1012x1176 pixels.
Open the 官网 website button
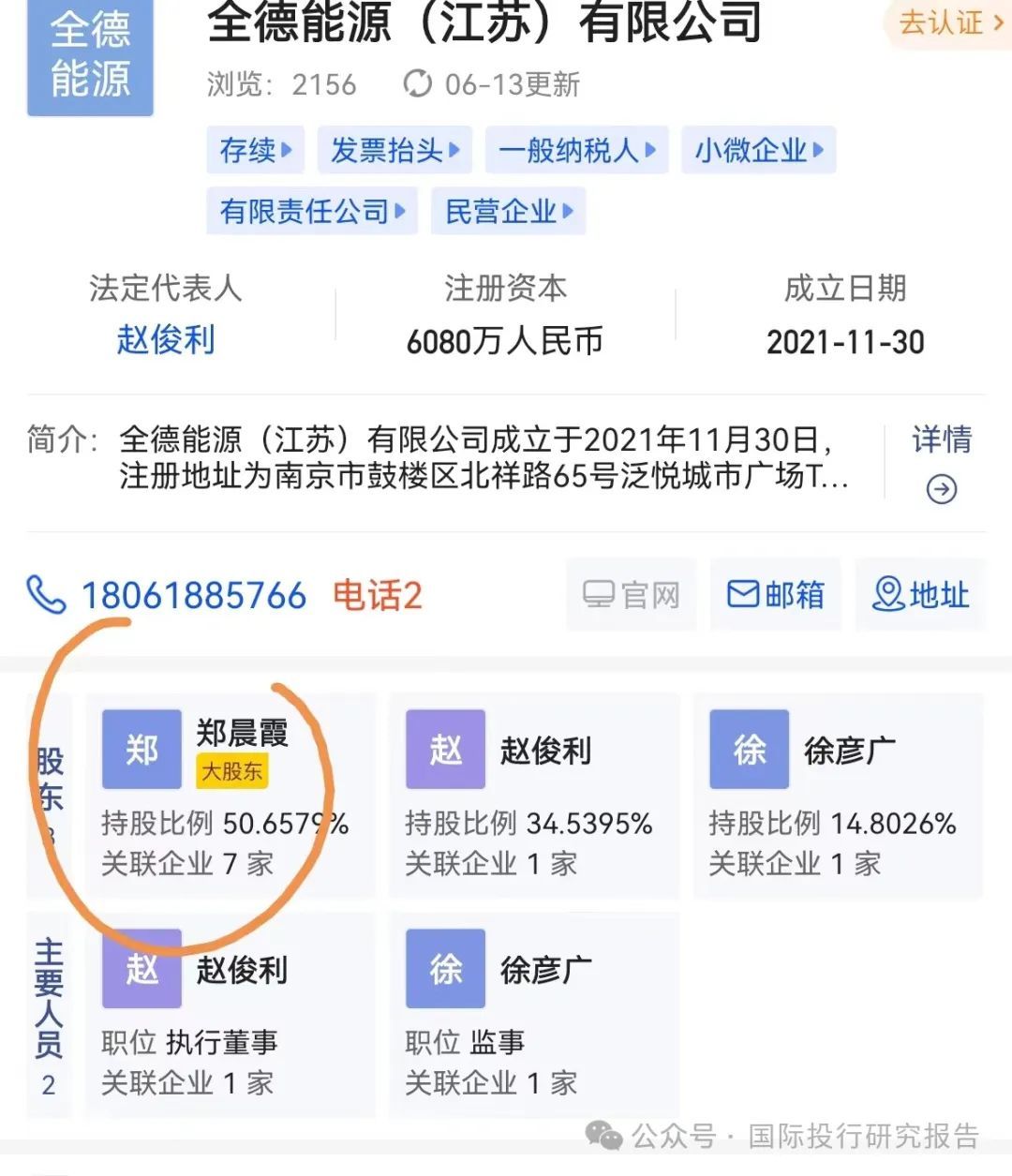tap(631, 594)
